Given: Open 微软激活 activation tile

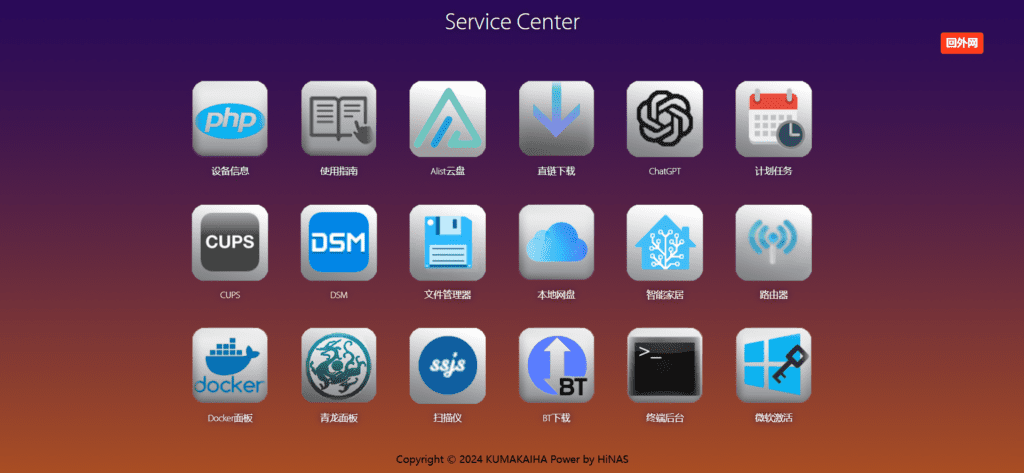Looking at the screenshot, I should pyautogui.click(x=774, y=366).
